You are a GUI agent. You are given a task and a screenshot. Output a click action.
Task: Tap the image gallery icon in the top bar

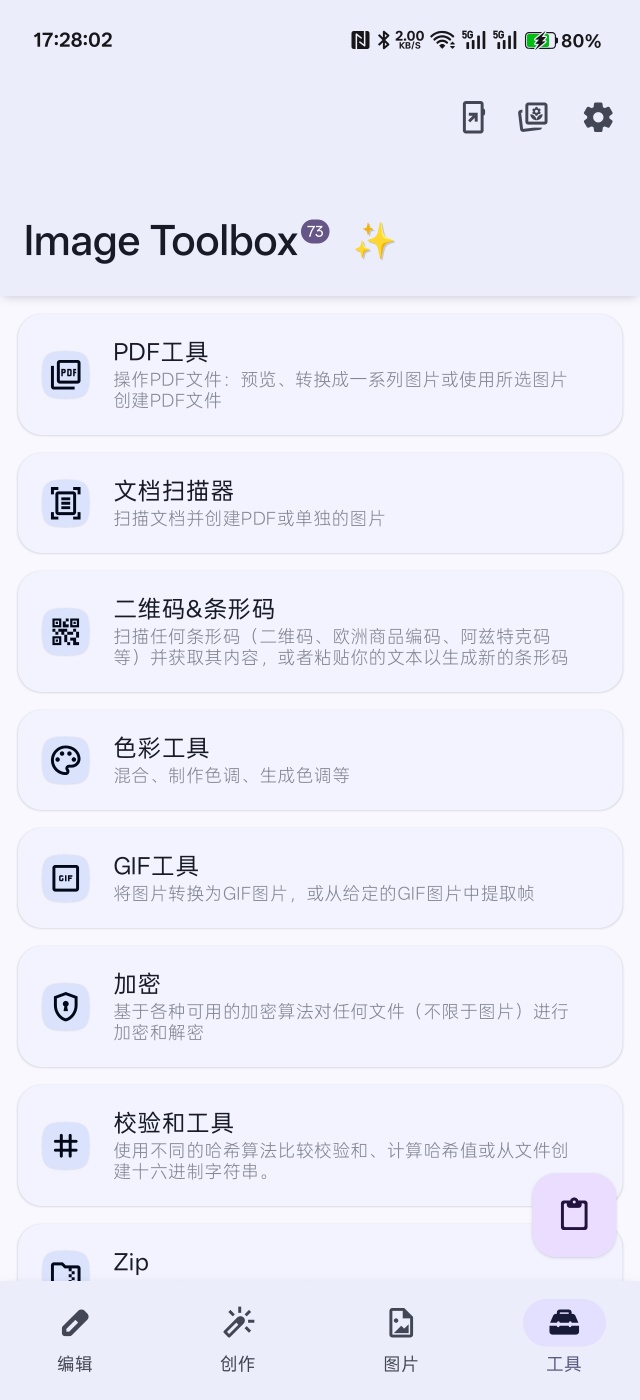533,117
